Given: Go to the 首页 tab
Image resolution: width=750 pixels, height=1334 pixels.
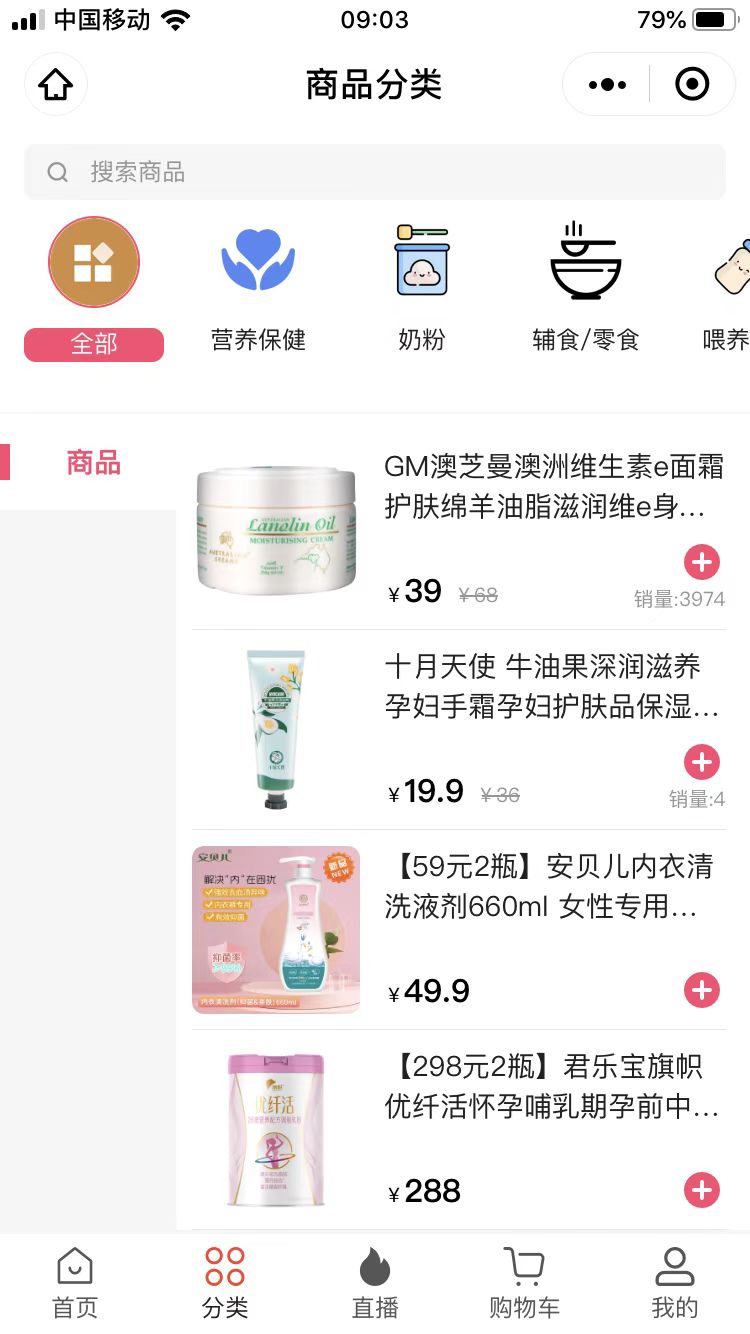Looking at the screenshot, I should tap(75, 1284).
